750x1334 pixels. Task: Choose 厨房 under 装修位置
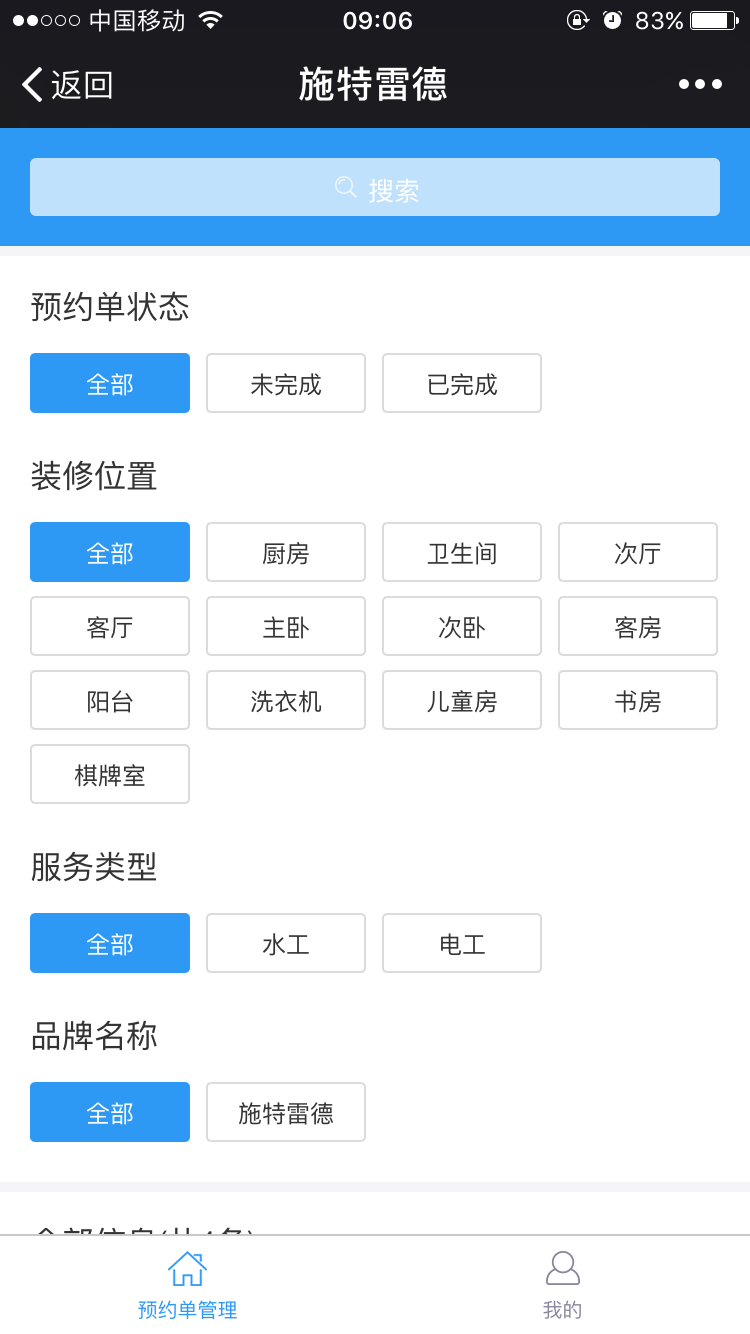(x=286, y=552)
